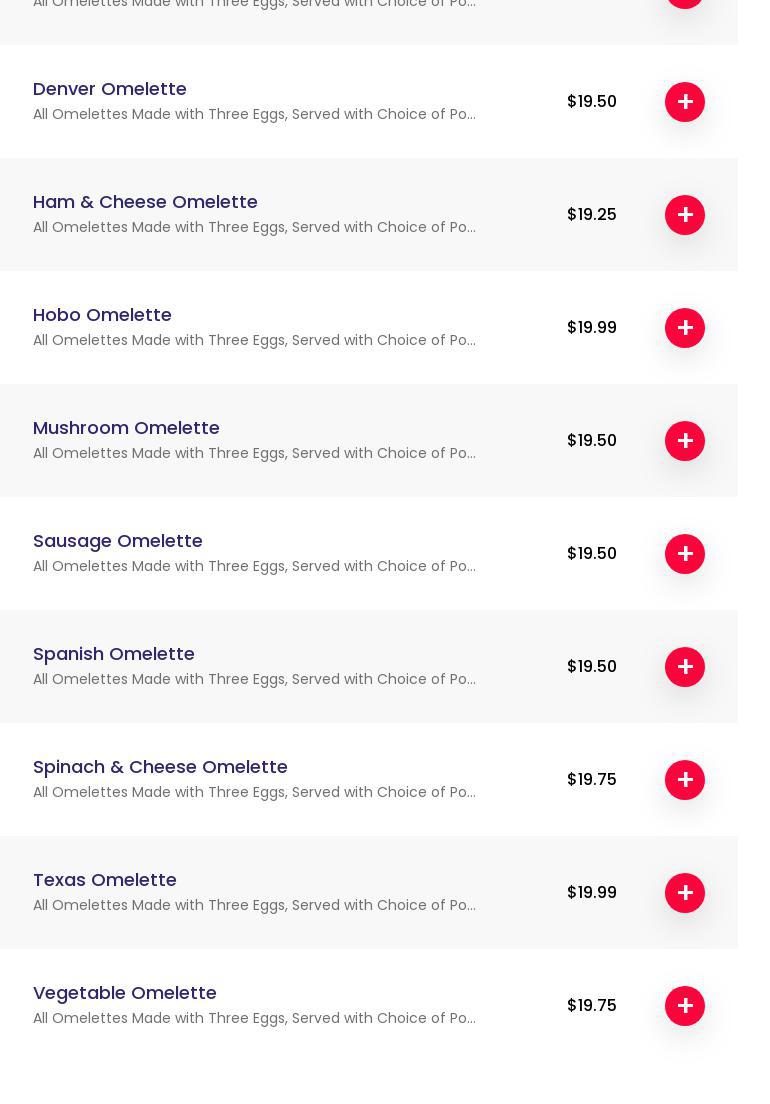Add Spinach & Cheese Omelette to cart

tap(685, 780)
